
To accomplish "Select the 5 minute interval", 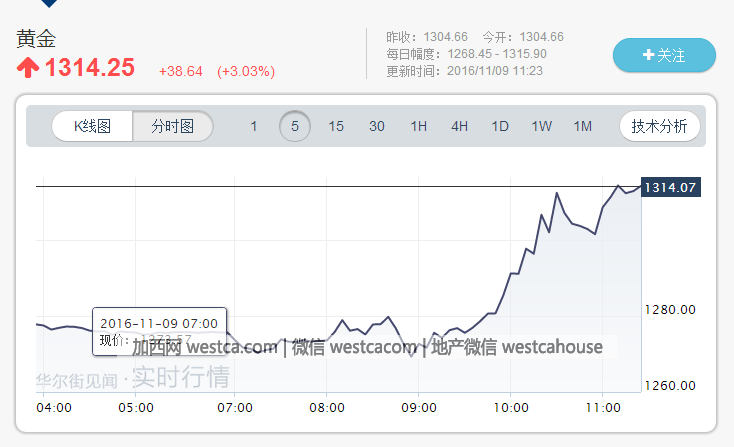I will coord(294,126).
